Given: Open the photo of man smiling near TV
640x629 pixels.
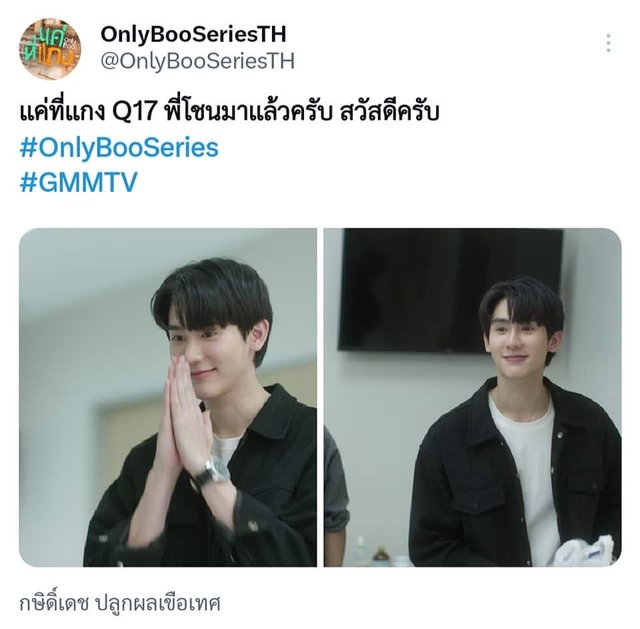Looking at the screenshot, I should point(472,397).
